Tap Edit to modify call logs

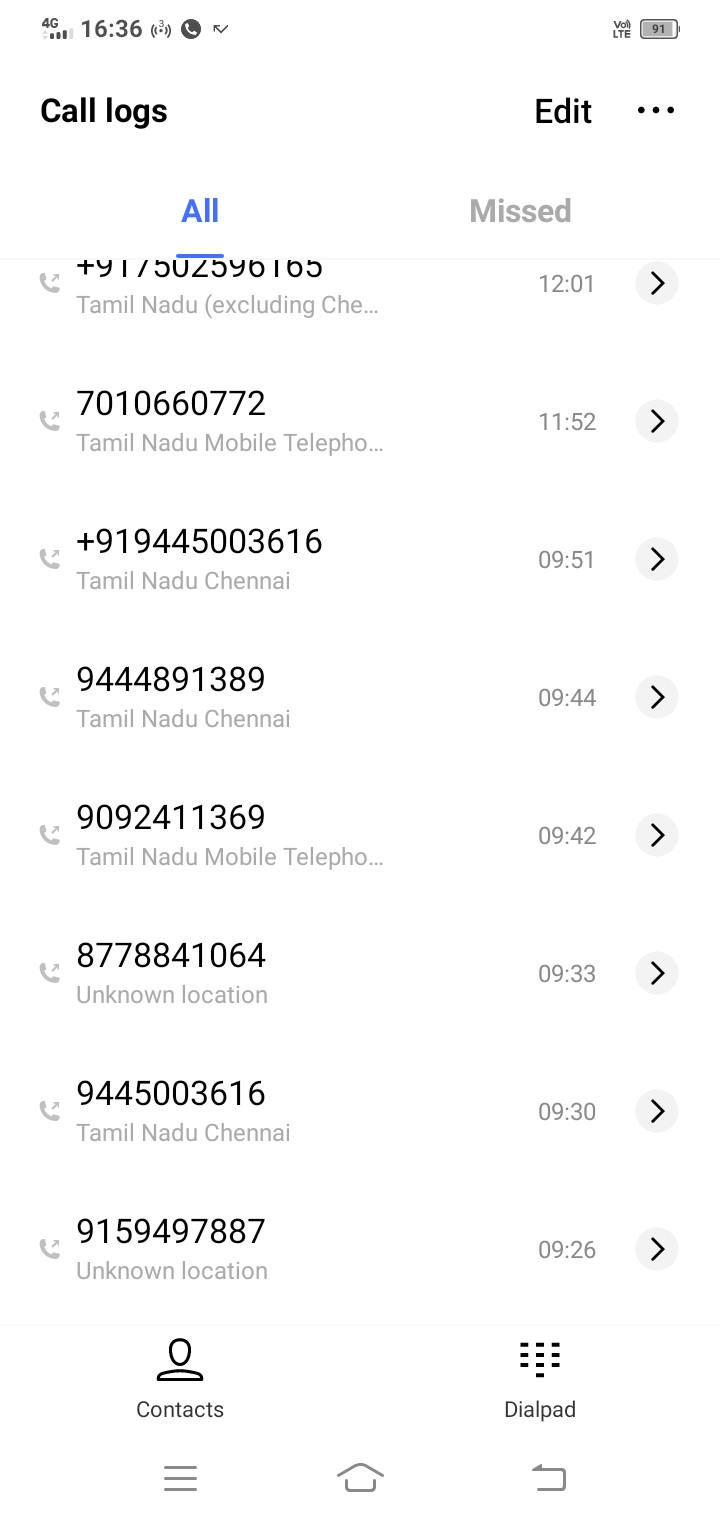pos(563,111)
